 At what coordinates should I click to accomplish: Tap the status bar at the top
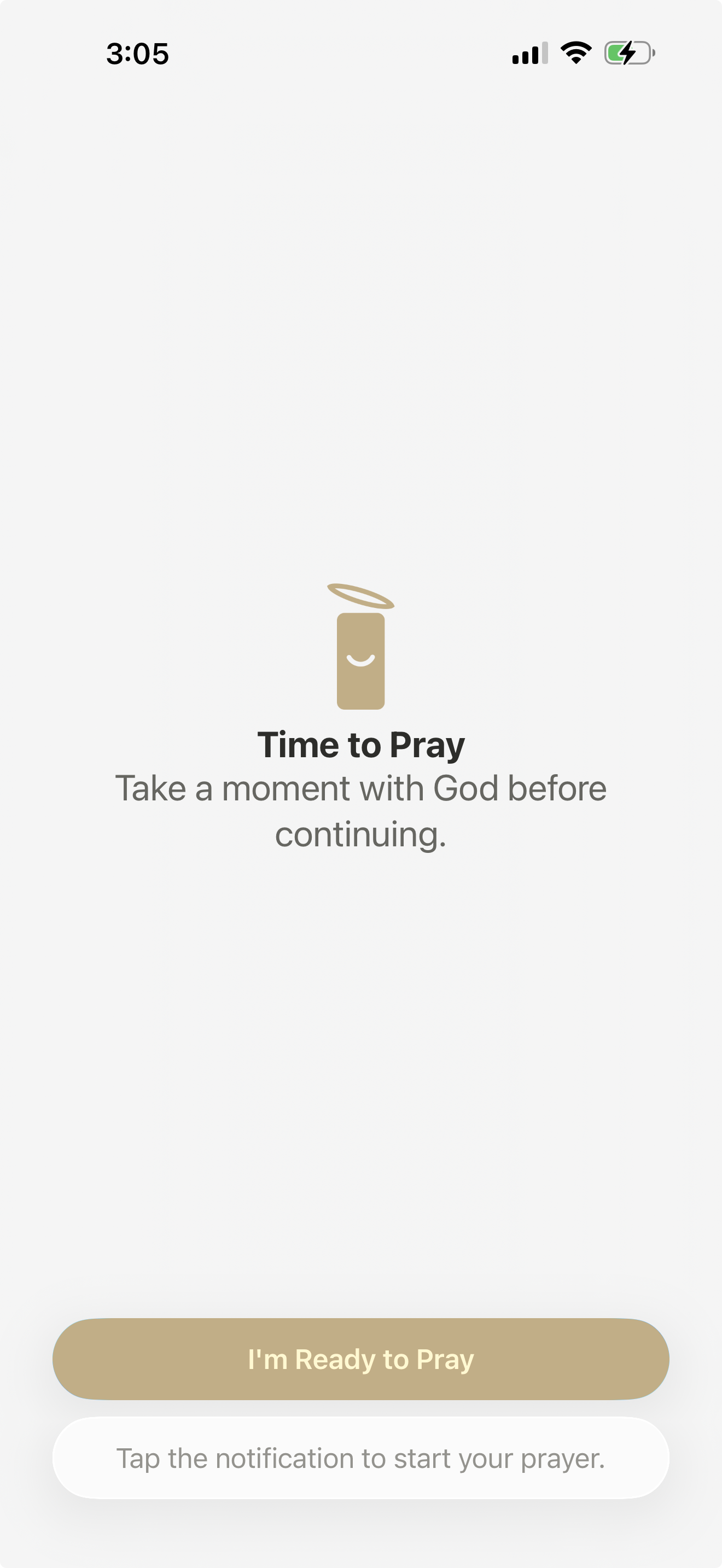[361, 54]
